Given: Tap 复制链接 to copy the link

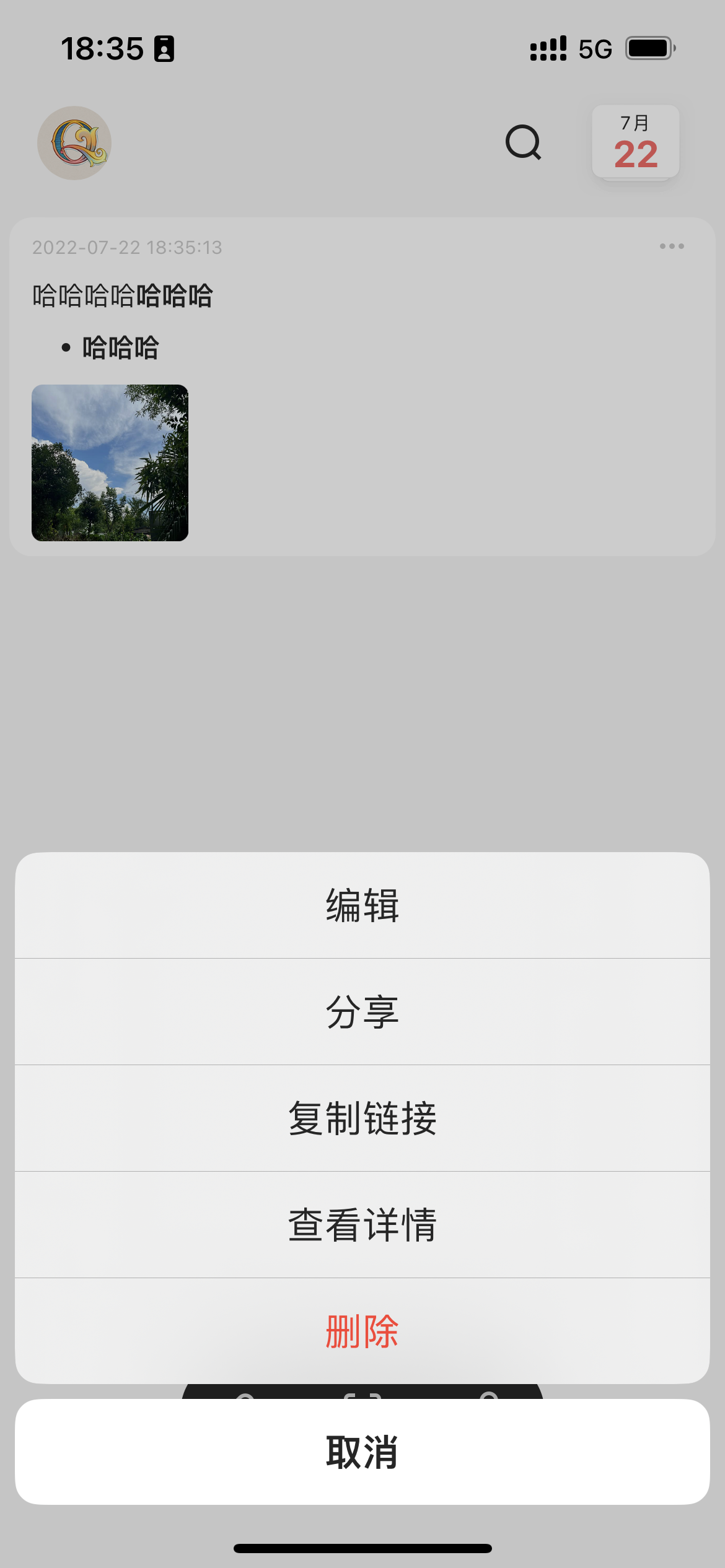Looking at the screenshot, I should click(362, 1118).
